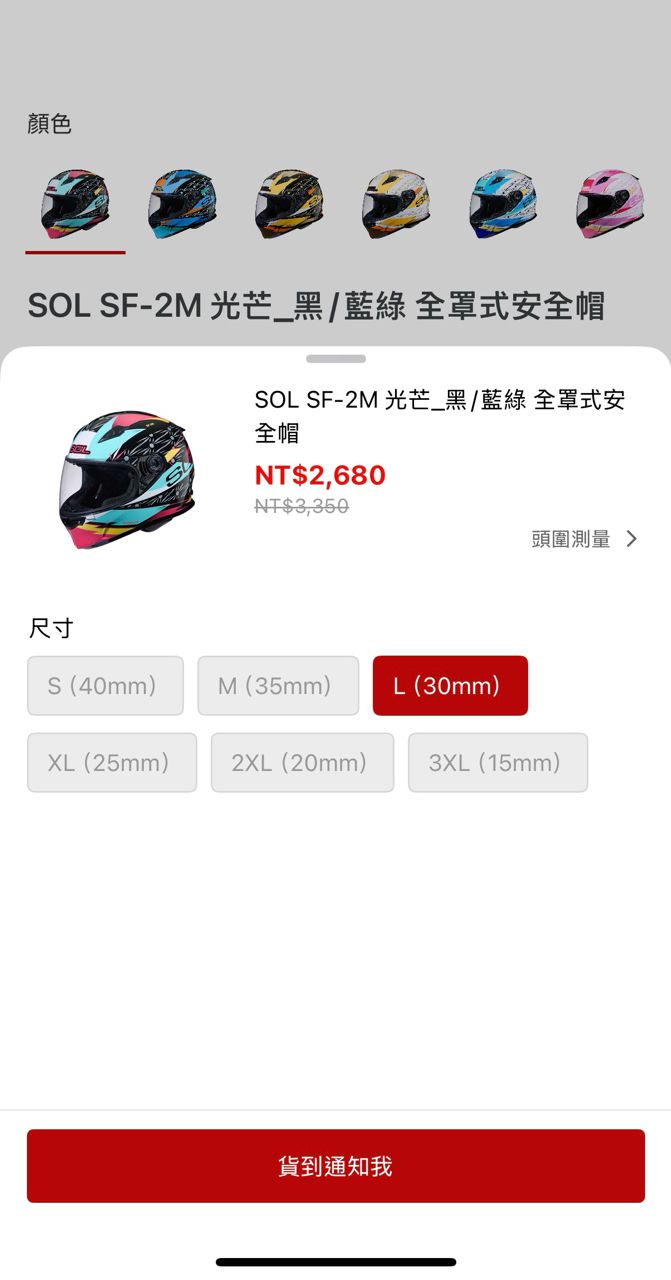Select the black and teal helmet color
The image size is (671, 1280).
(75, 204)
